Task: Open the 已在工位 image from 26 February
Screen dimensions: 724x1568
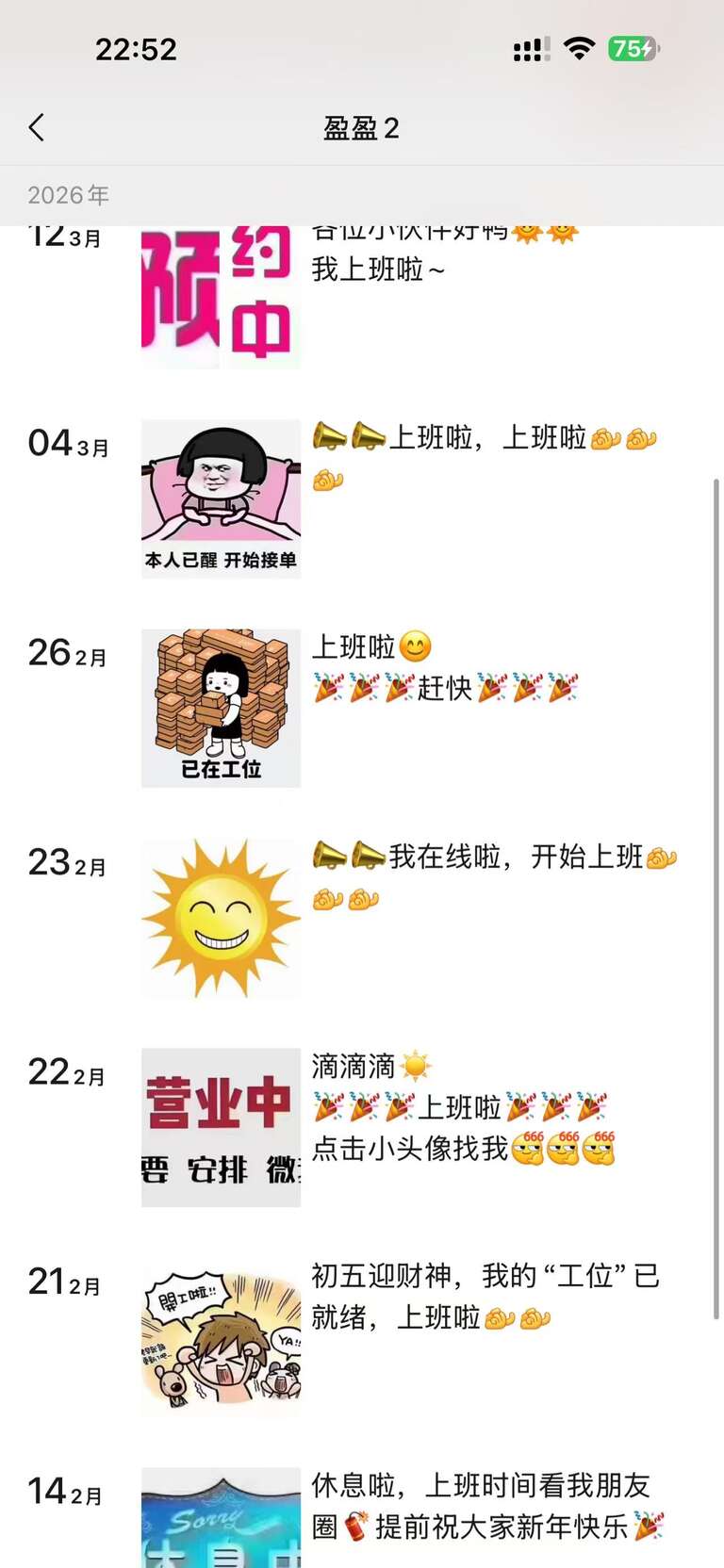Action: (221, 708)
